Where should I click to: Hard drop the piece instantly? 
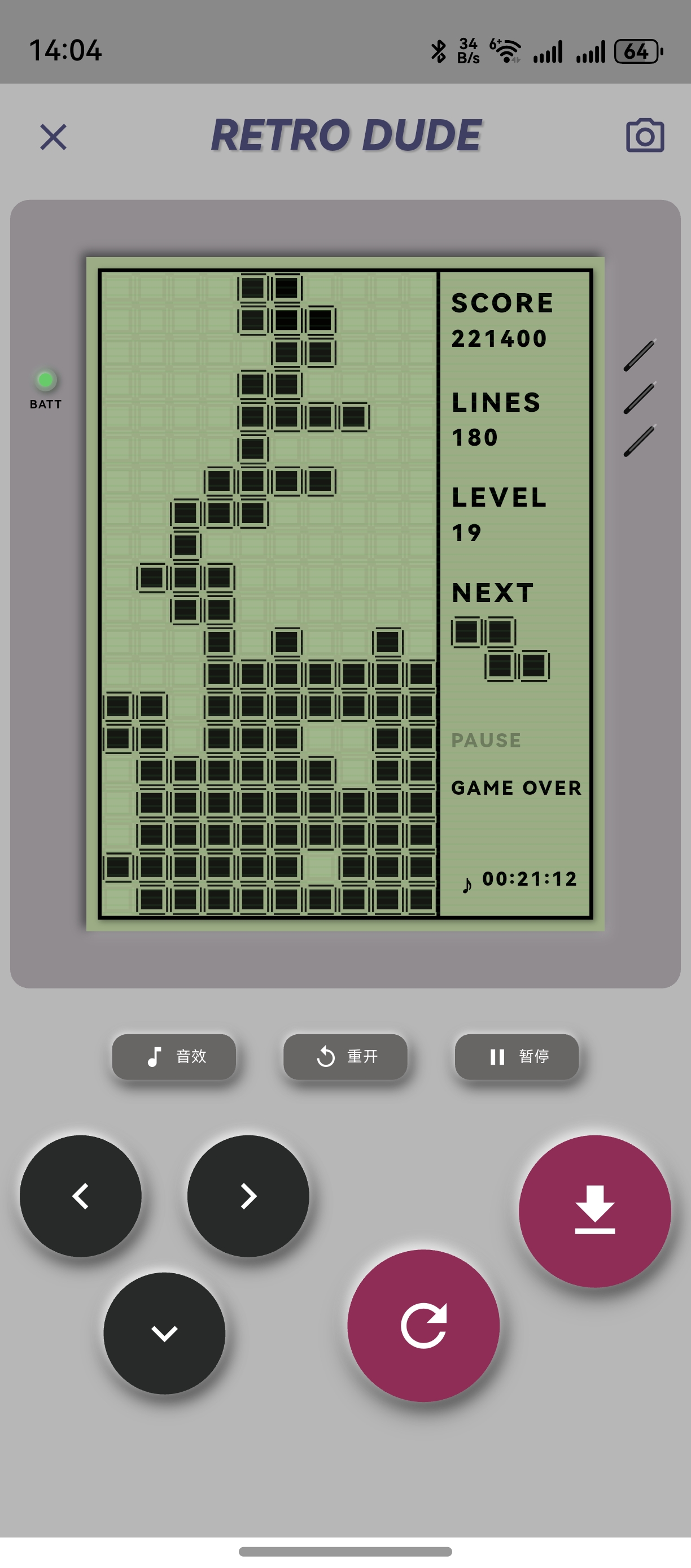pyautogui.click(x=594, y=1210)
